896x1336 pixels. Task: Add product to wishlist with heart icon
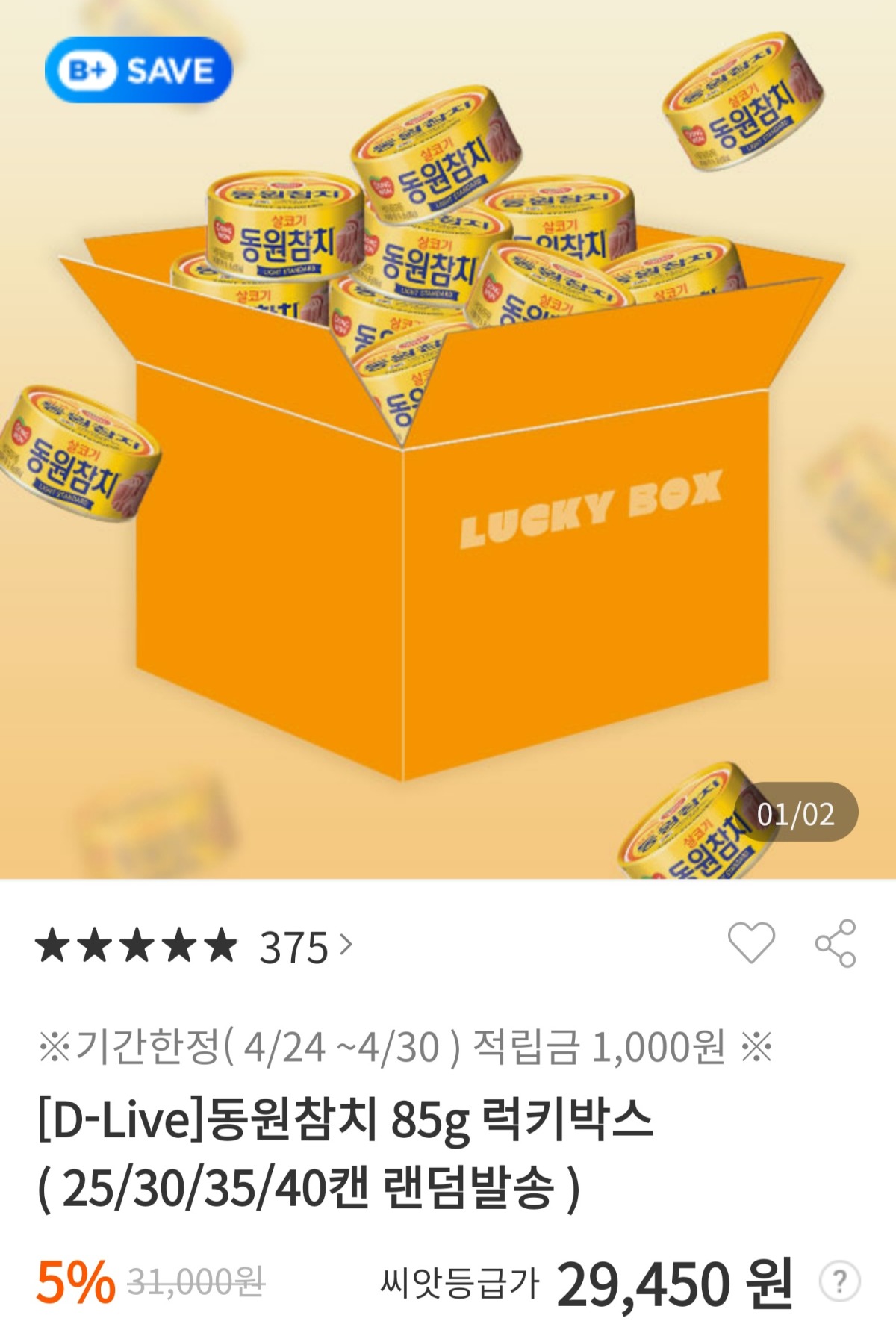coord(750,942)
